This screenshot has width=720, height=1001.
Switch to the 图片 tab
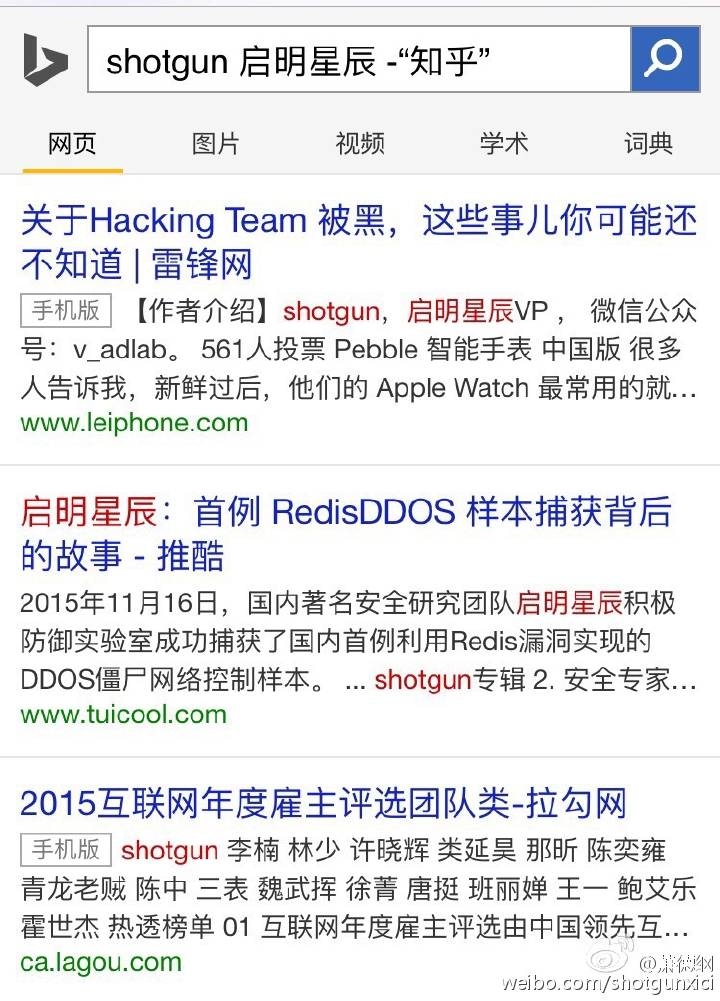pos(213,144)
